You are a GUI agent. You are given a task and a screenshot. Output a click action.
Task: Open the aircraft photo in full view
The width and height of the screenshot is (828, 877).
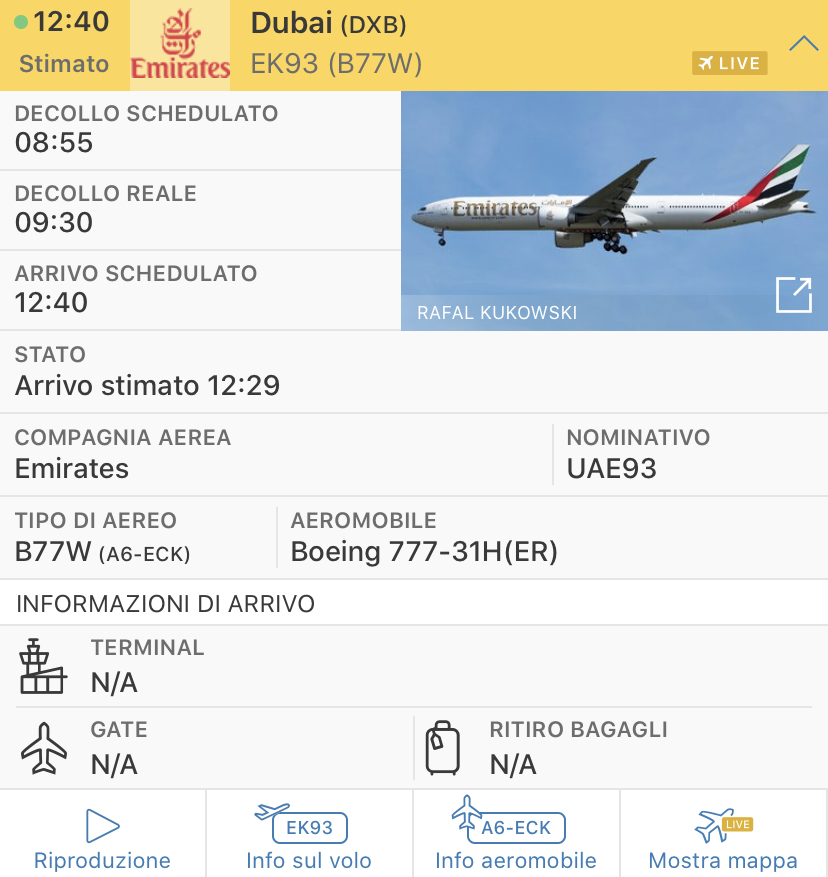click(793, 295)
